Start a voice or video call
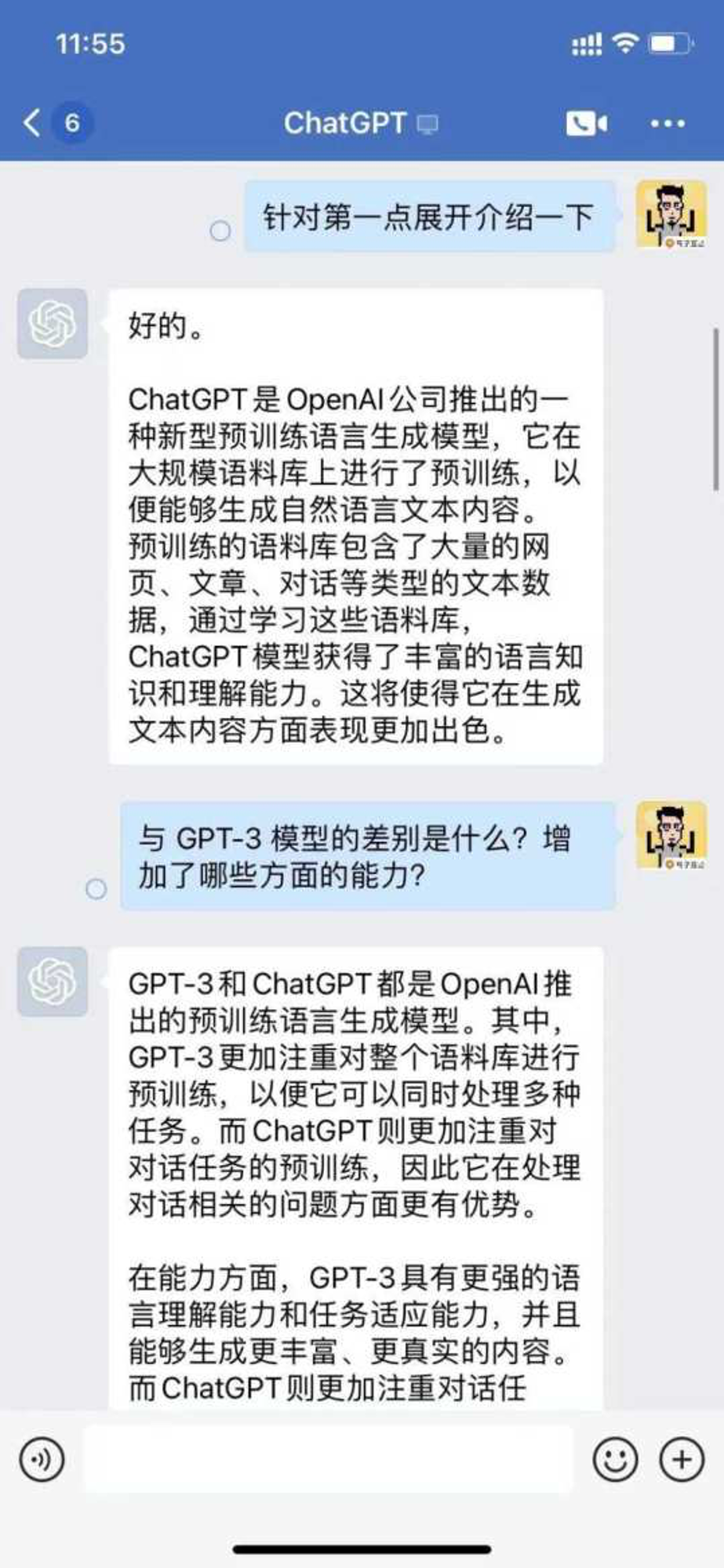The image size is (724, 1568). coord(587,123)
